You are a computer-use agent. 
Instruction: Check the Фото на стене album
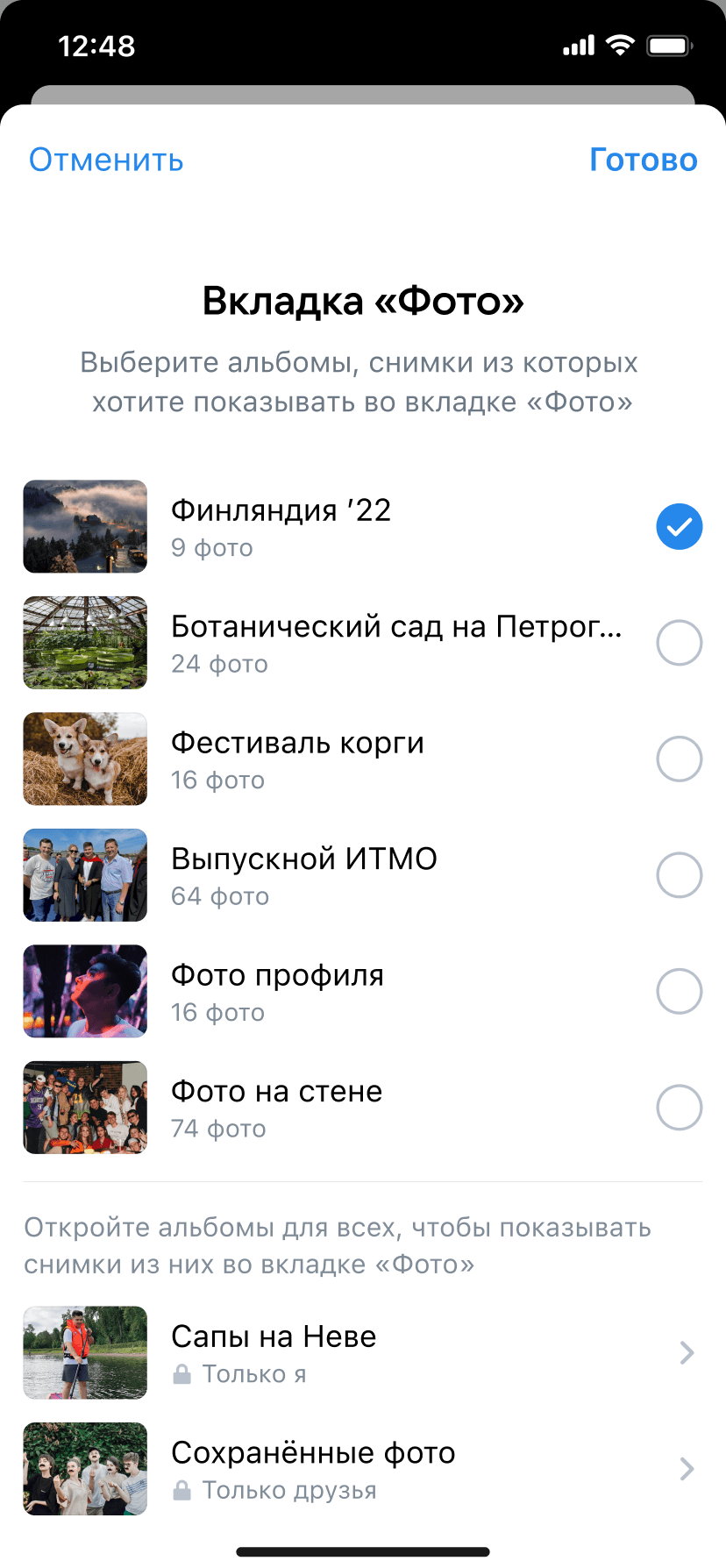(x=679, y=1108)
